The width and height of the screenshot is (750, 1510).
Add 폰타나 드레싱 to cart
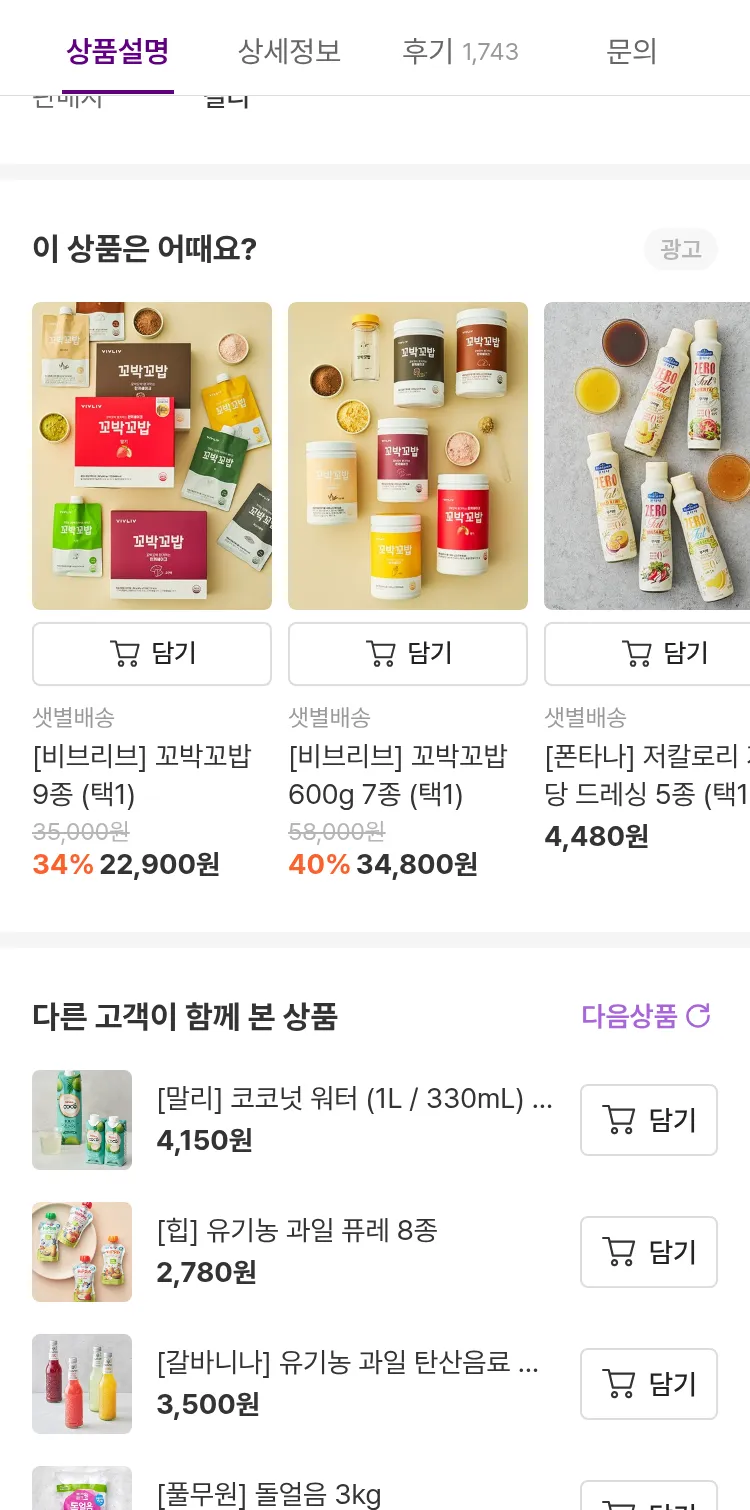click(650, 654)
